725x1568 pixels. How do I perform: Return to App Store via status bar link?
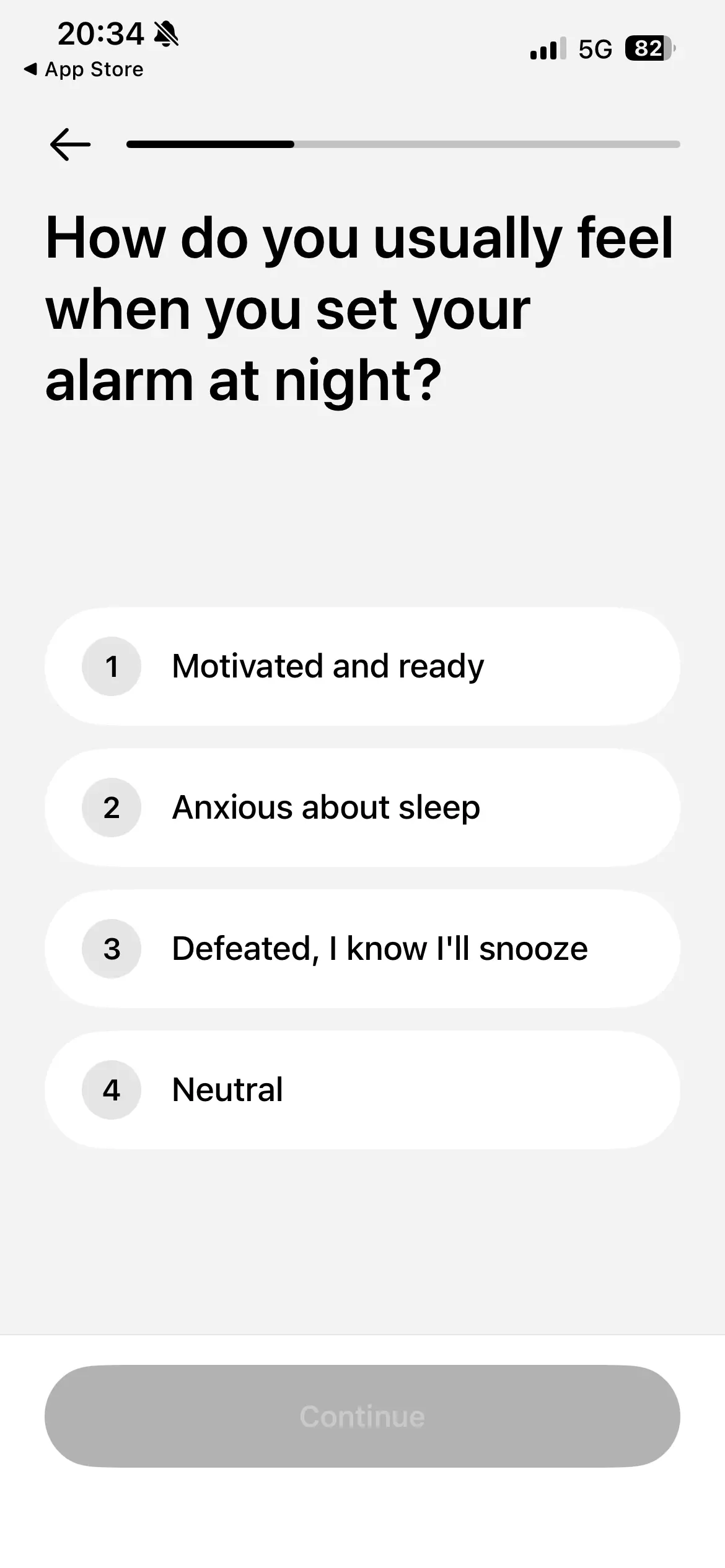pyautogui.click(x=84, y=69)
